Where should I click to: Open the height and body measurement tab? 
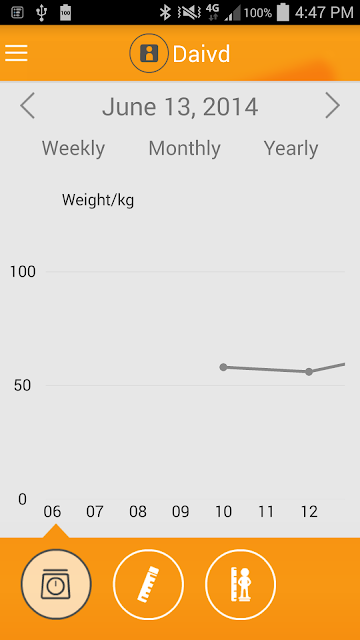click(241, 584)
